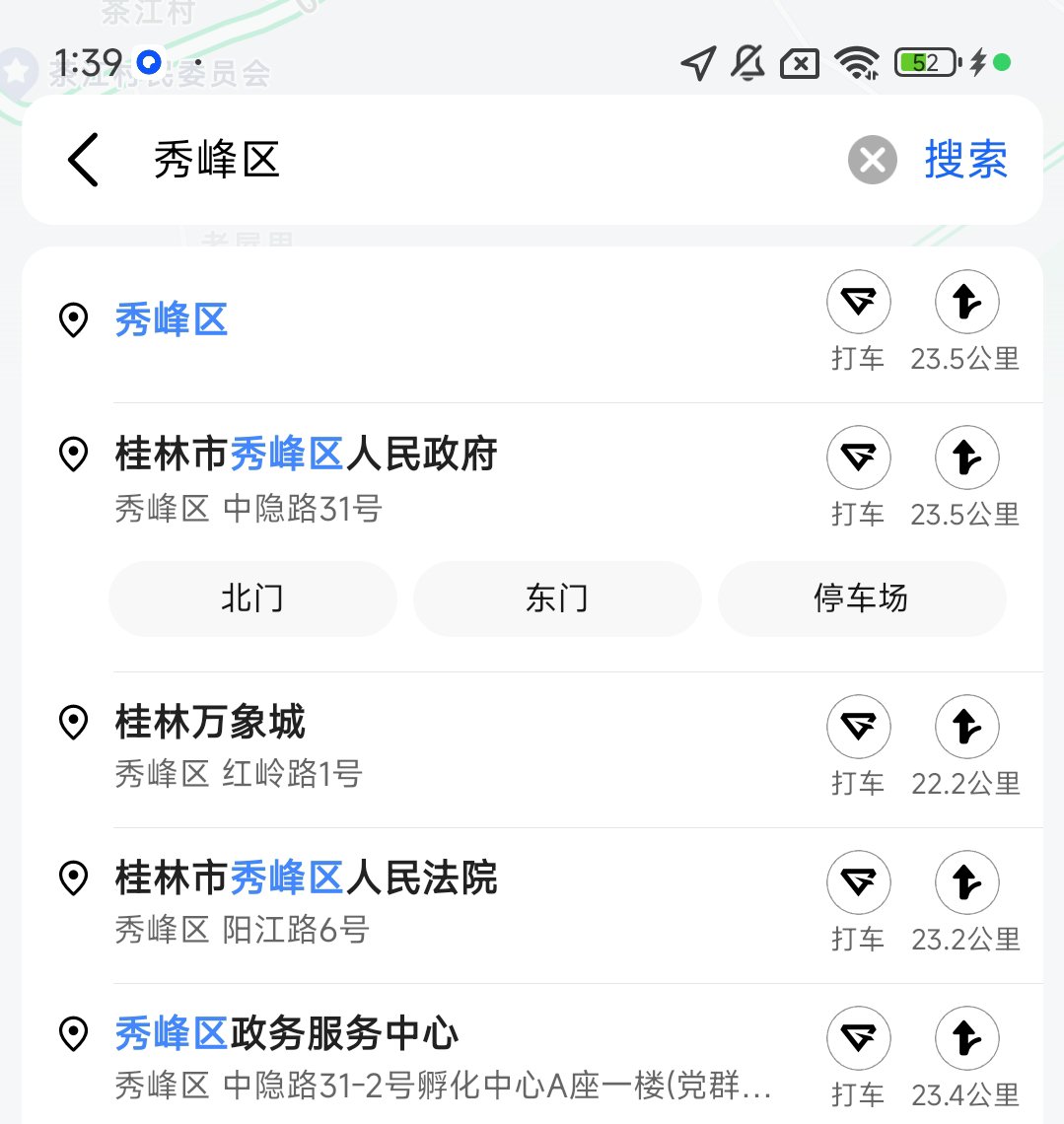Select the 北门 chip
The height and width of the screenshot is (1124, 1064).
tap(252, 598)
